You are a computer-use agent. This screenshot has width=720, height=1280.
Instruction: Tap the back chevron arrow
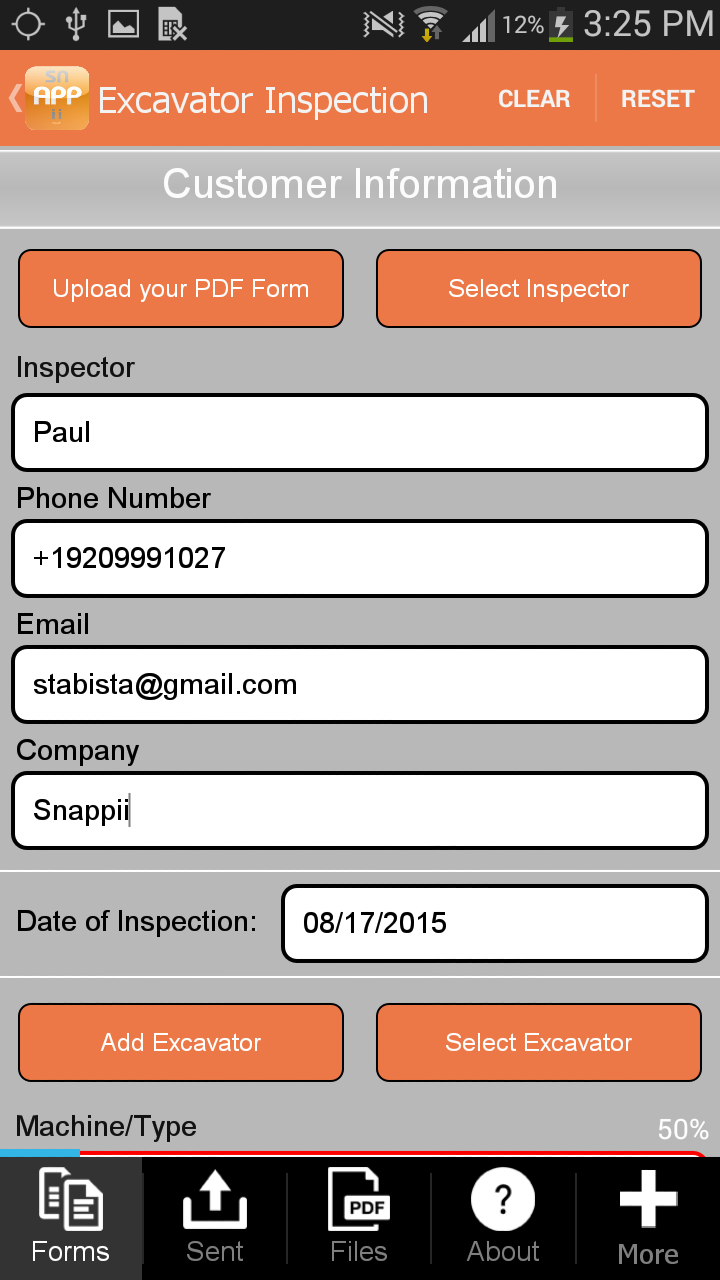(x=14, y=98)
